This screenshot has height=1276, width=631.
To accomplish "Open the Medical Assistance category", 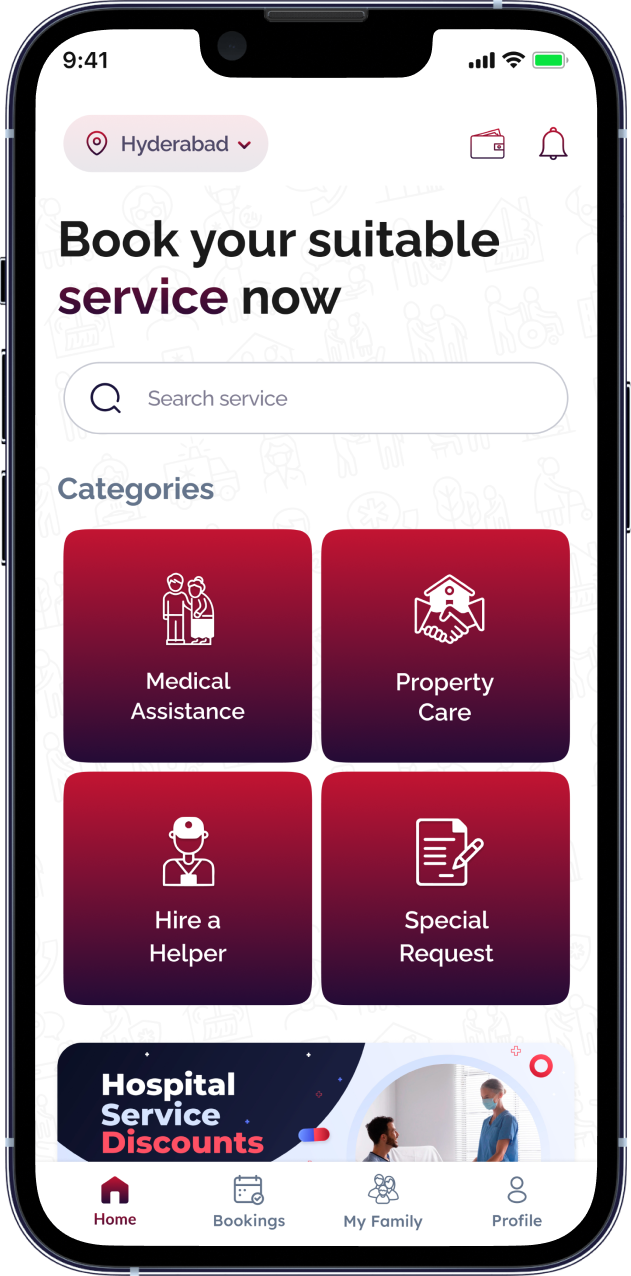I will [x=188, y=646].
